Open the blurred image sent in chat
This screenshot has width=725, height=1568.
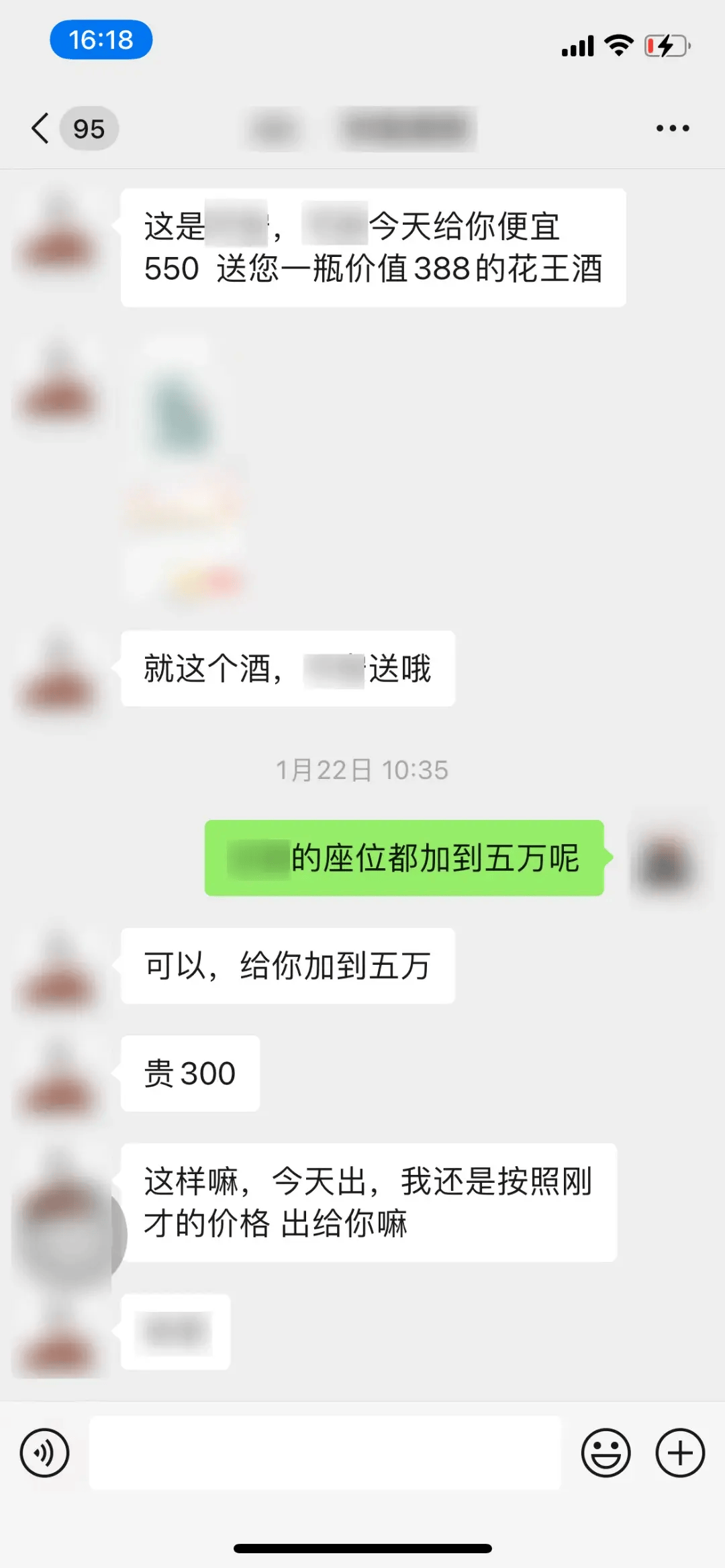(183, 470)
